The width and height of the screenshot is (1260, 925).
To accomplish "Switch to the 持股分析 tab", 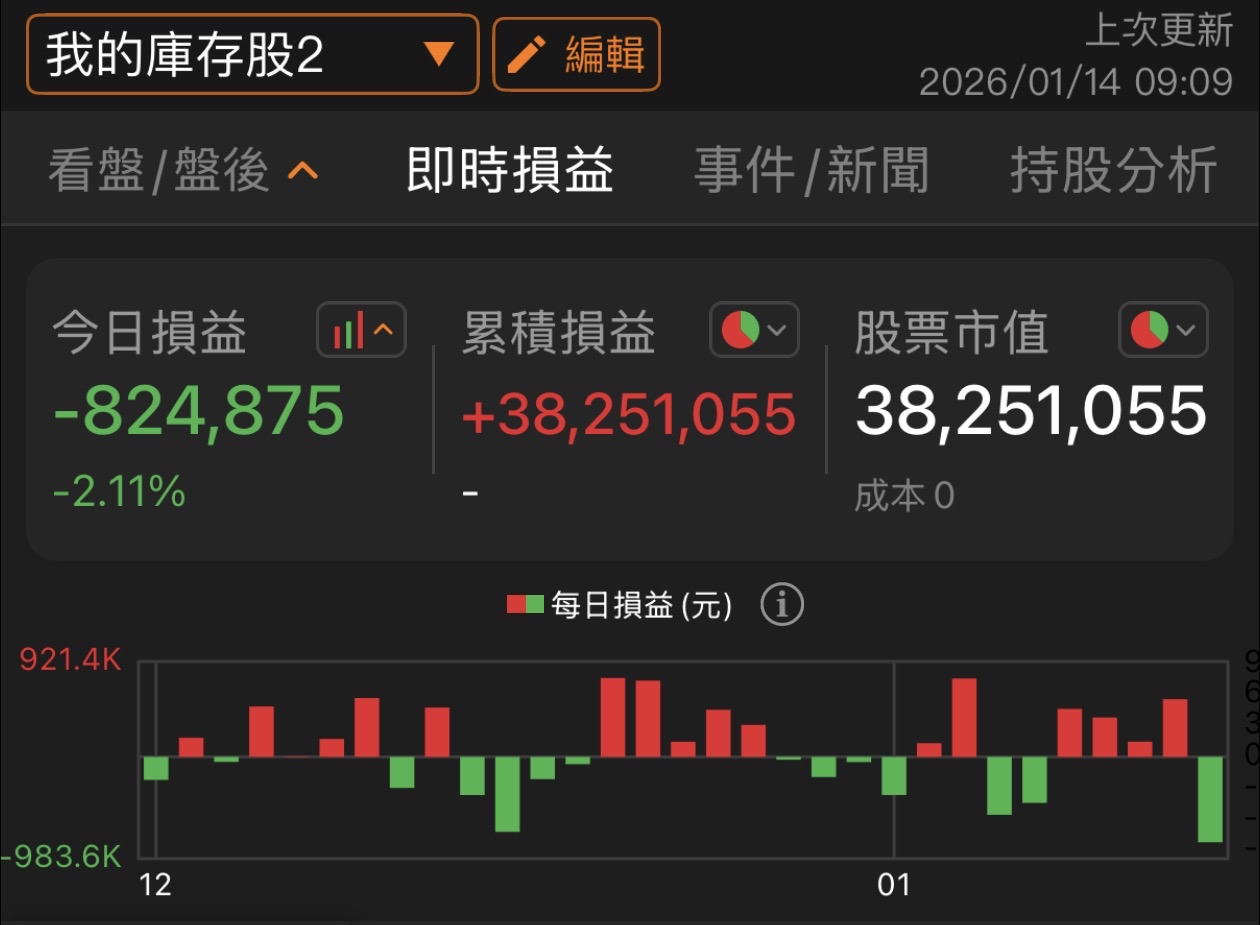I will [1113, 170].
